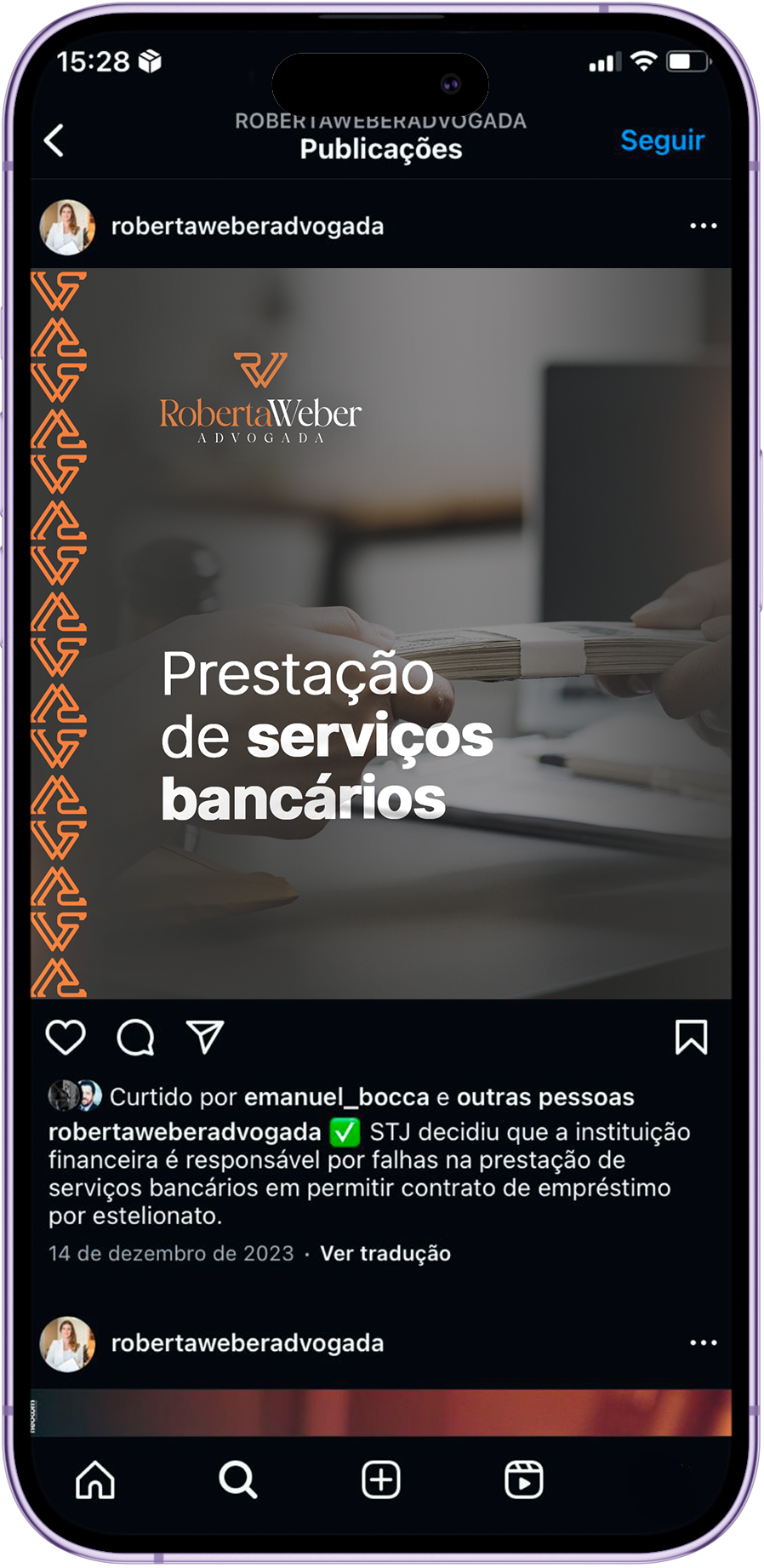Create a new post with the plus icon
The height and width of the screenshot is (1568, 764).
tap(381, 1479)
